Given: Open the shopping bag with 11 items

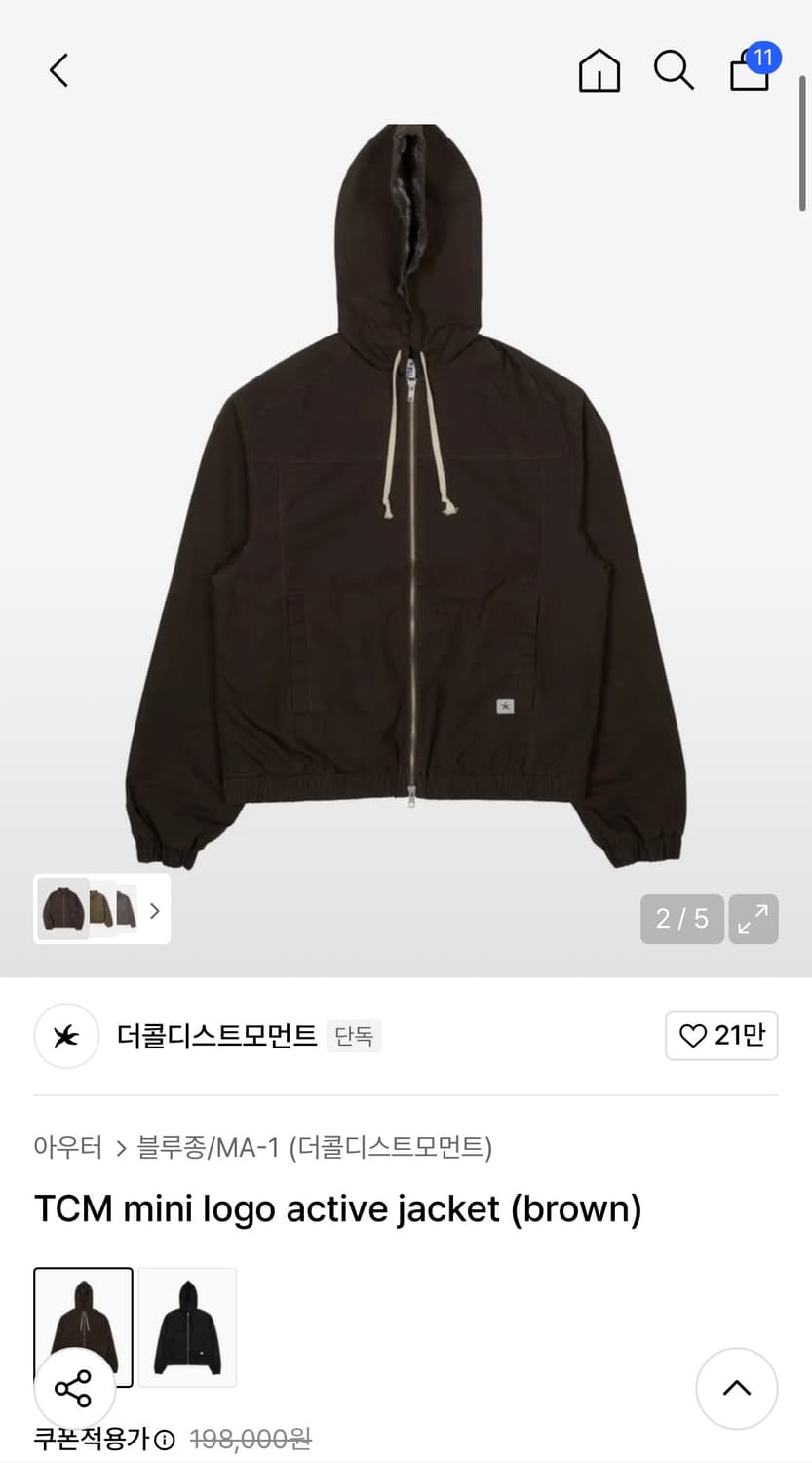Looking at the screenshot, I should 749,71.
